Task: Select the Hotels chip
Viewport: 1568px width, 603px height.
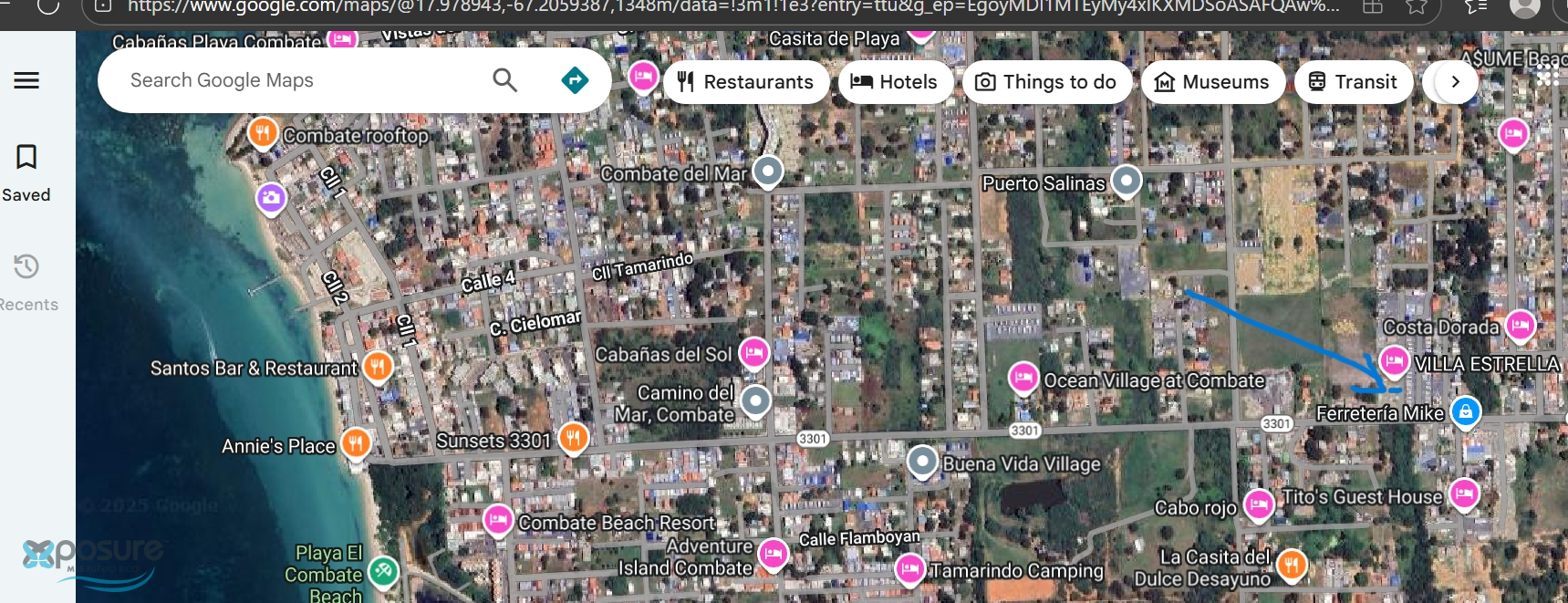Action: [894, 82]
